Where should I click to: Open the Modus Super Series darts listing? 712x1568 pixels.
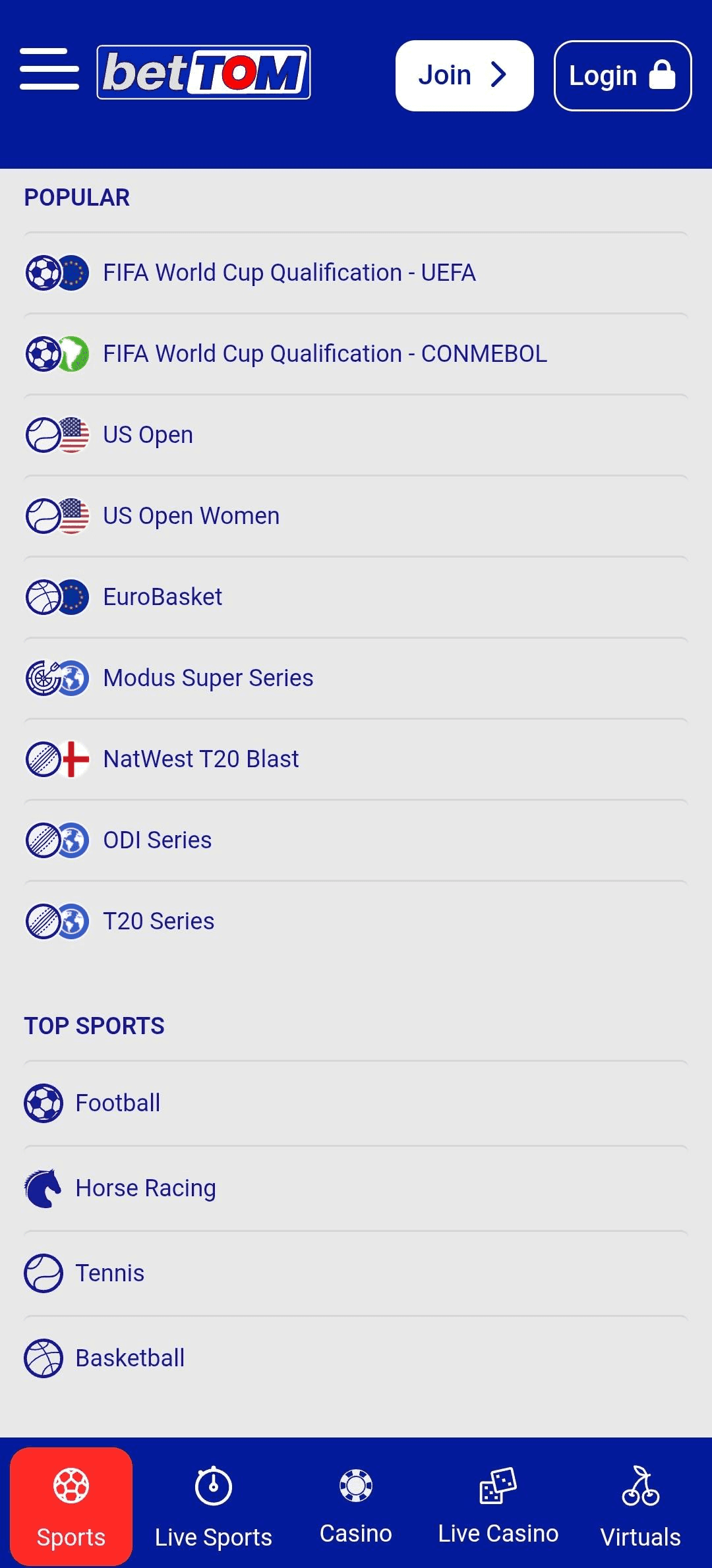[x=208, y=677]
